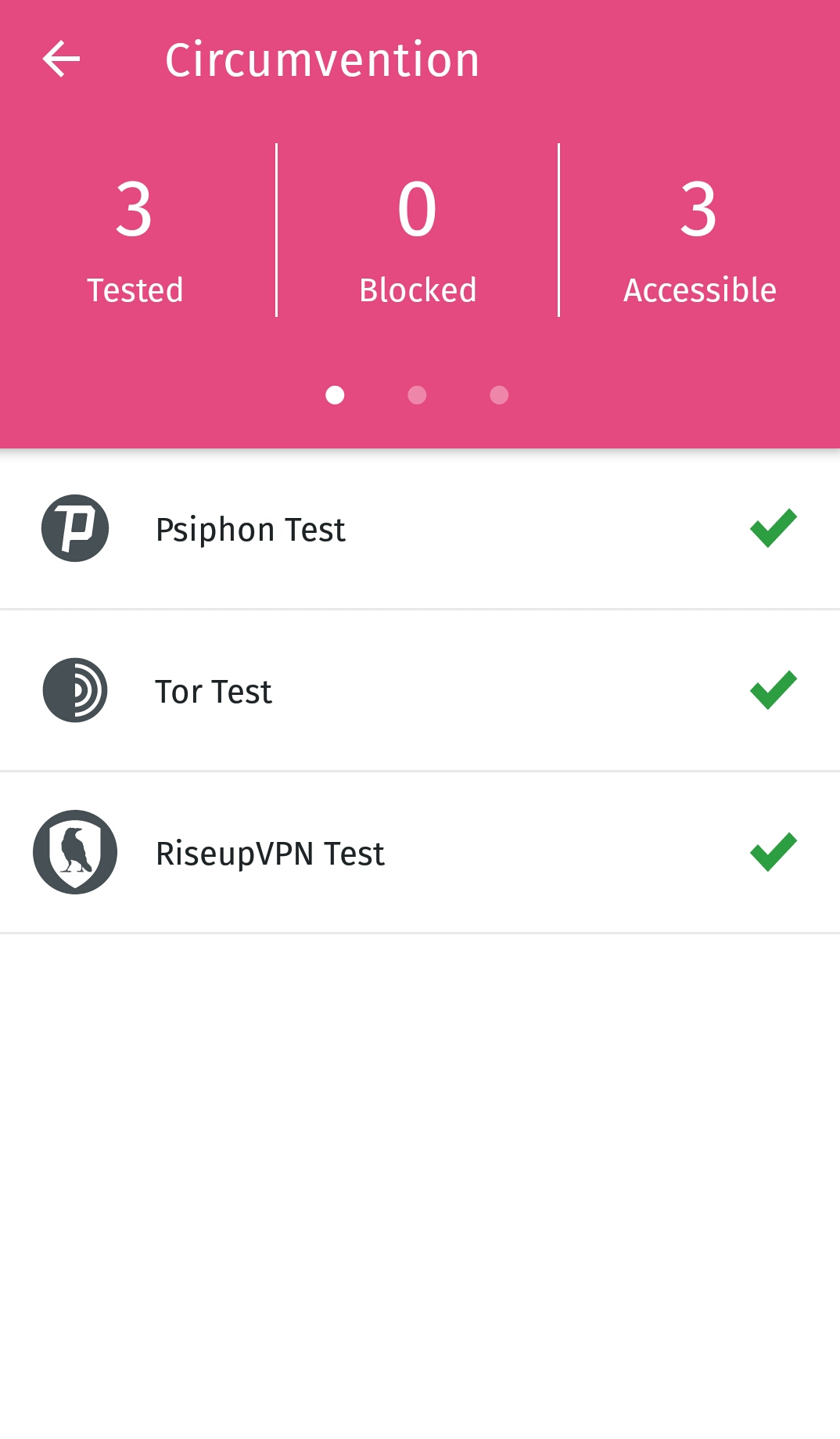Go back from the Circumvention results

pyautogui.click(x=61, y=59)
